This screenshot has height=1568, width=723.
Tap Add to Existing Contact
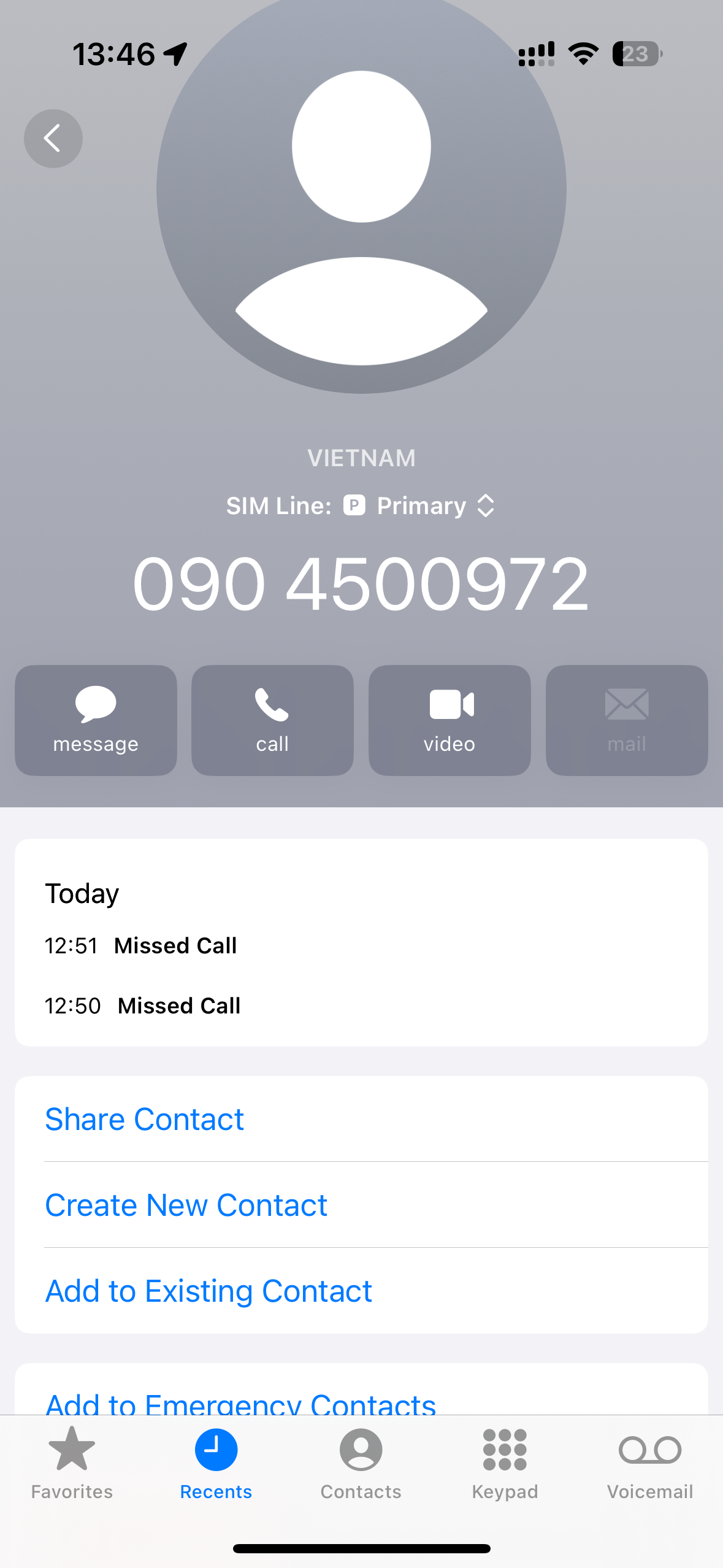coord(208,1291)
